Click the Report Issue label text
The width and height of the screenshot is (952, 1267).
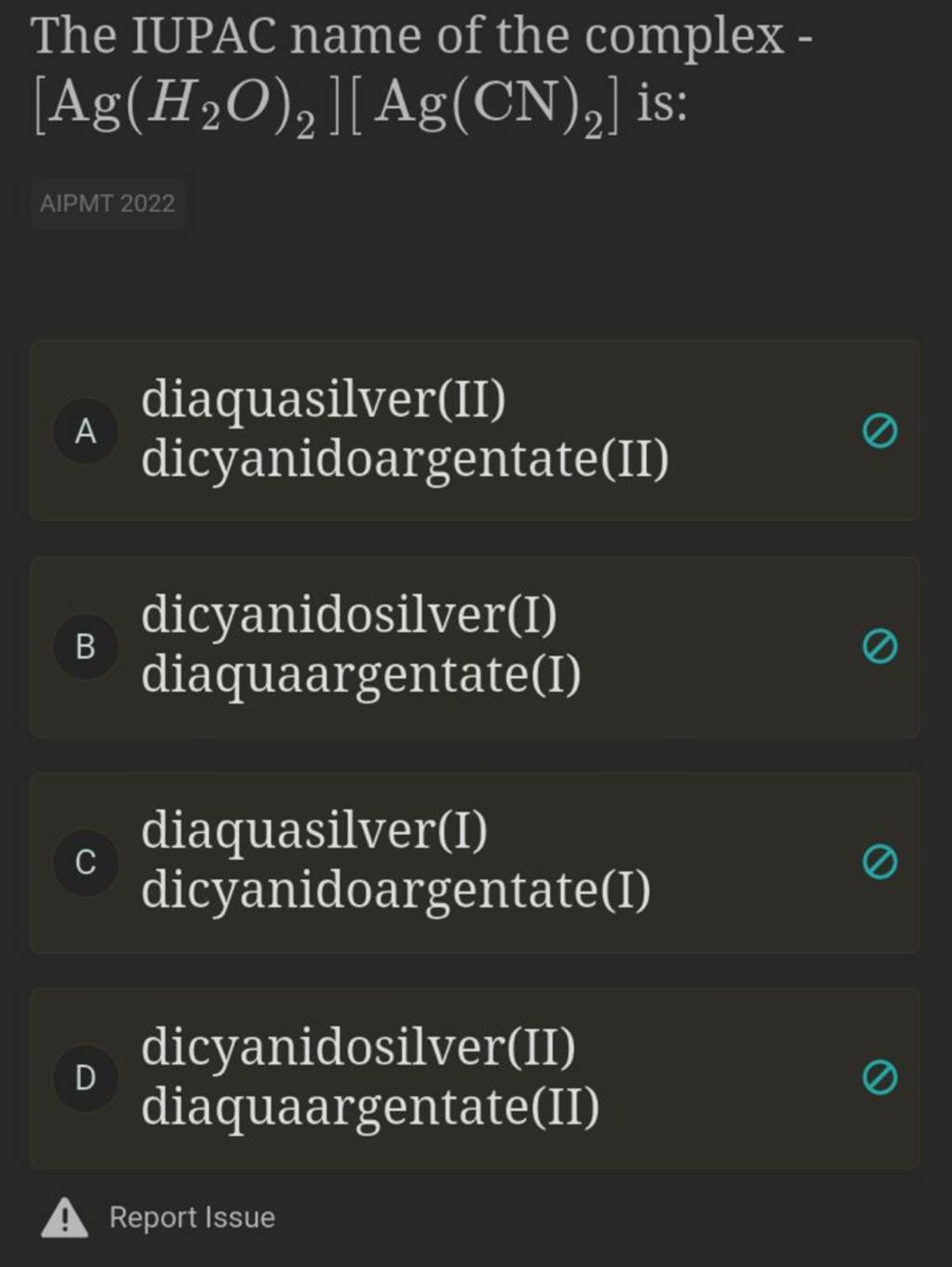coord(192,1218)
